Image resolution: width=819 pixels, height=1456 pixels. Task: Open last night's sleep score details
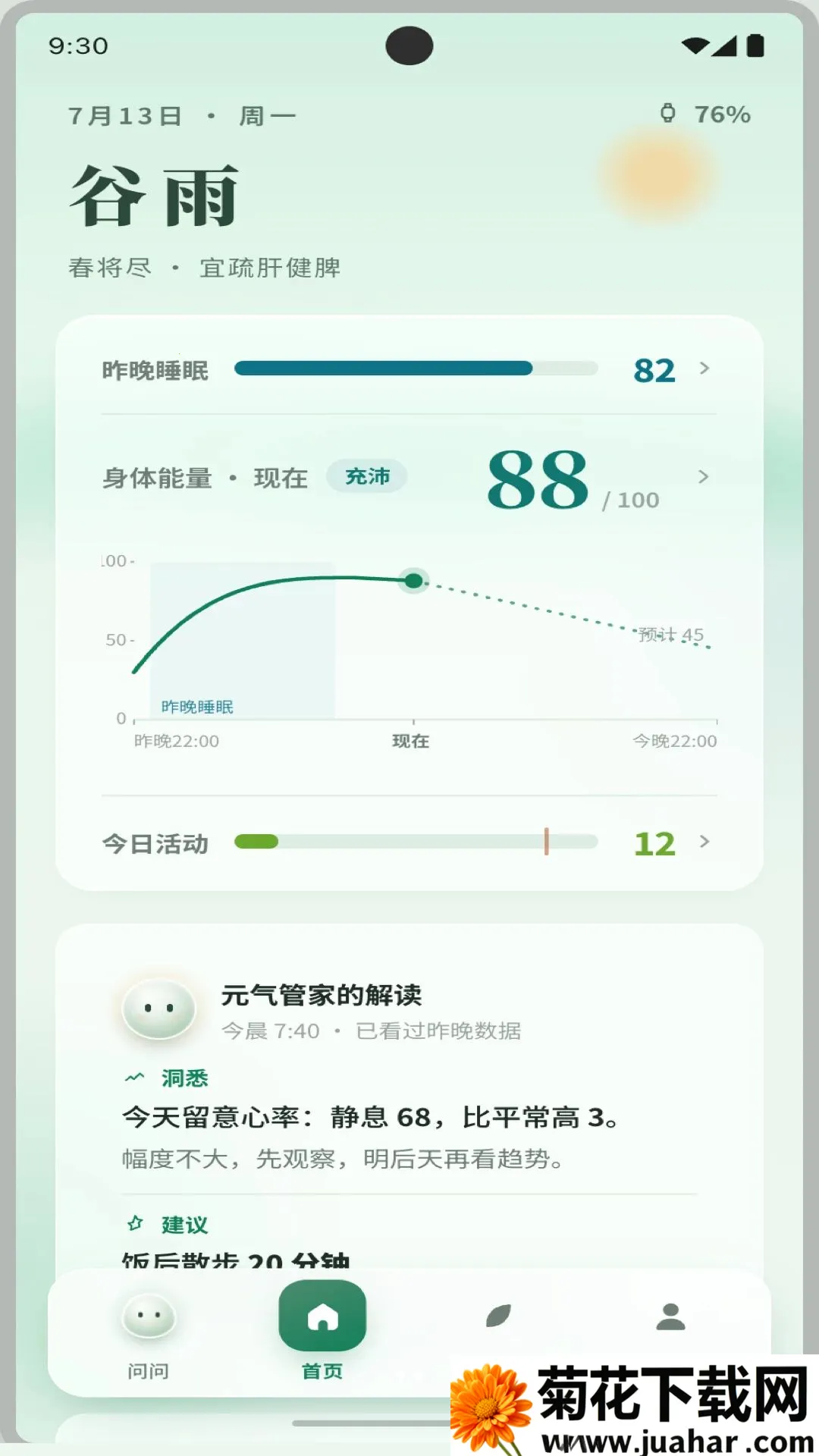click(409, 370)
